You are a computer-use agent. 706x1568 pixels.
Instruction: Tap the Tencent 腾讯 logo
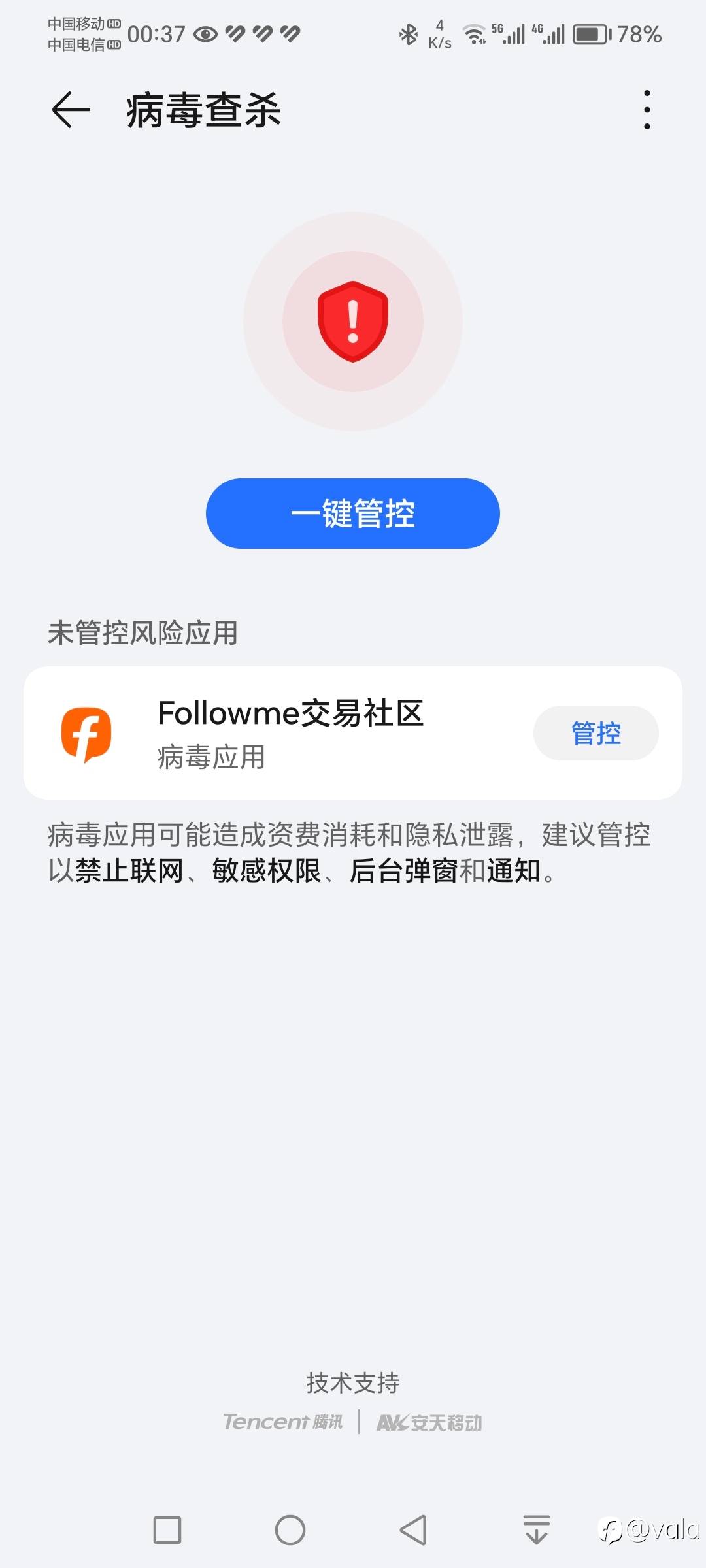point(284,1422)
